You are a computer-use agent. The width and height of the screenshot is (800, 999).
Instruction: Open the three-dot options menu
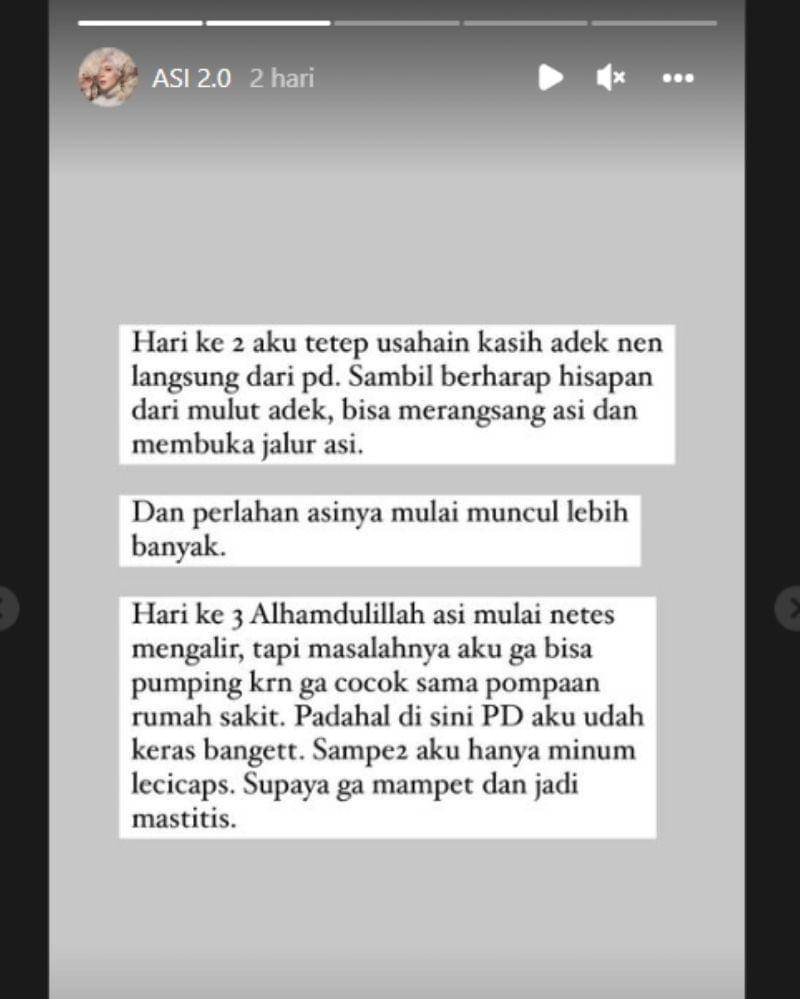(x=678, y=78)
